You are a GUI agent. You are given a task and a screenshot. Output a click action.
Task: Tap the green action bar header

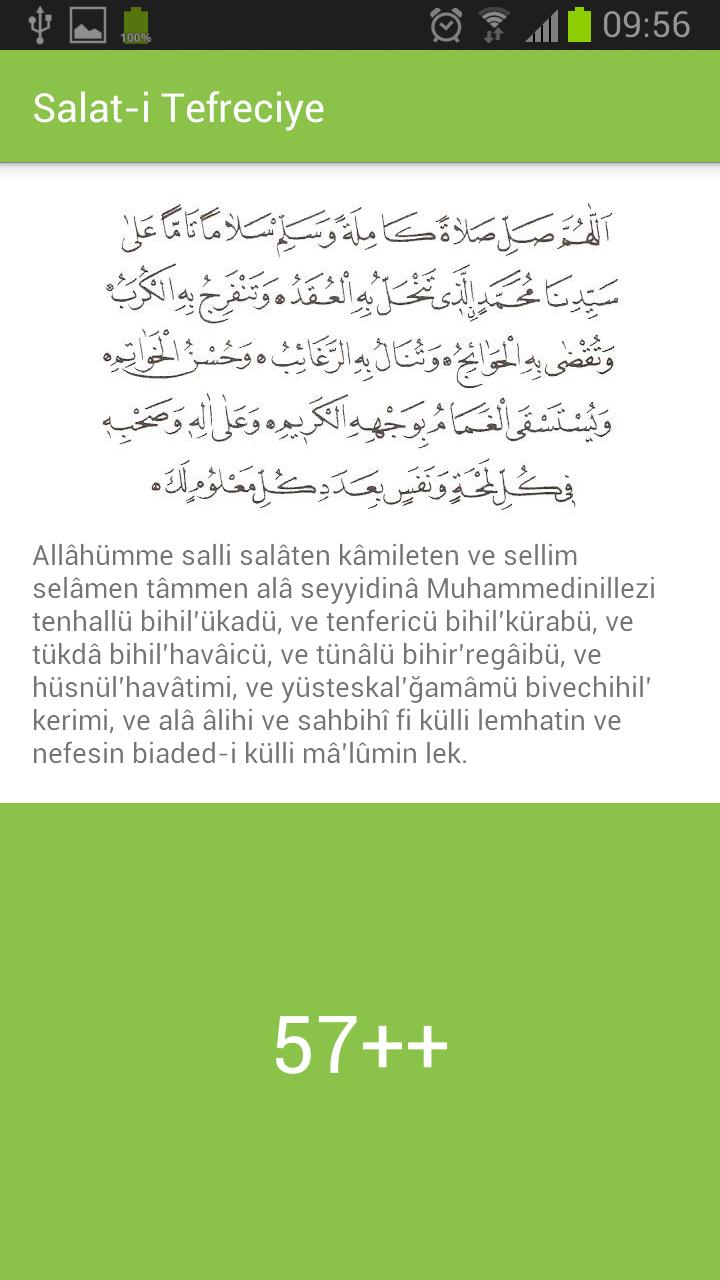[x=360, y=107]
